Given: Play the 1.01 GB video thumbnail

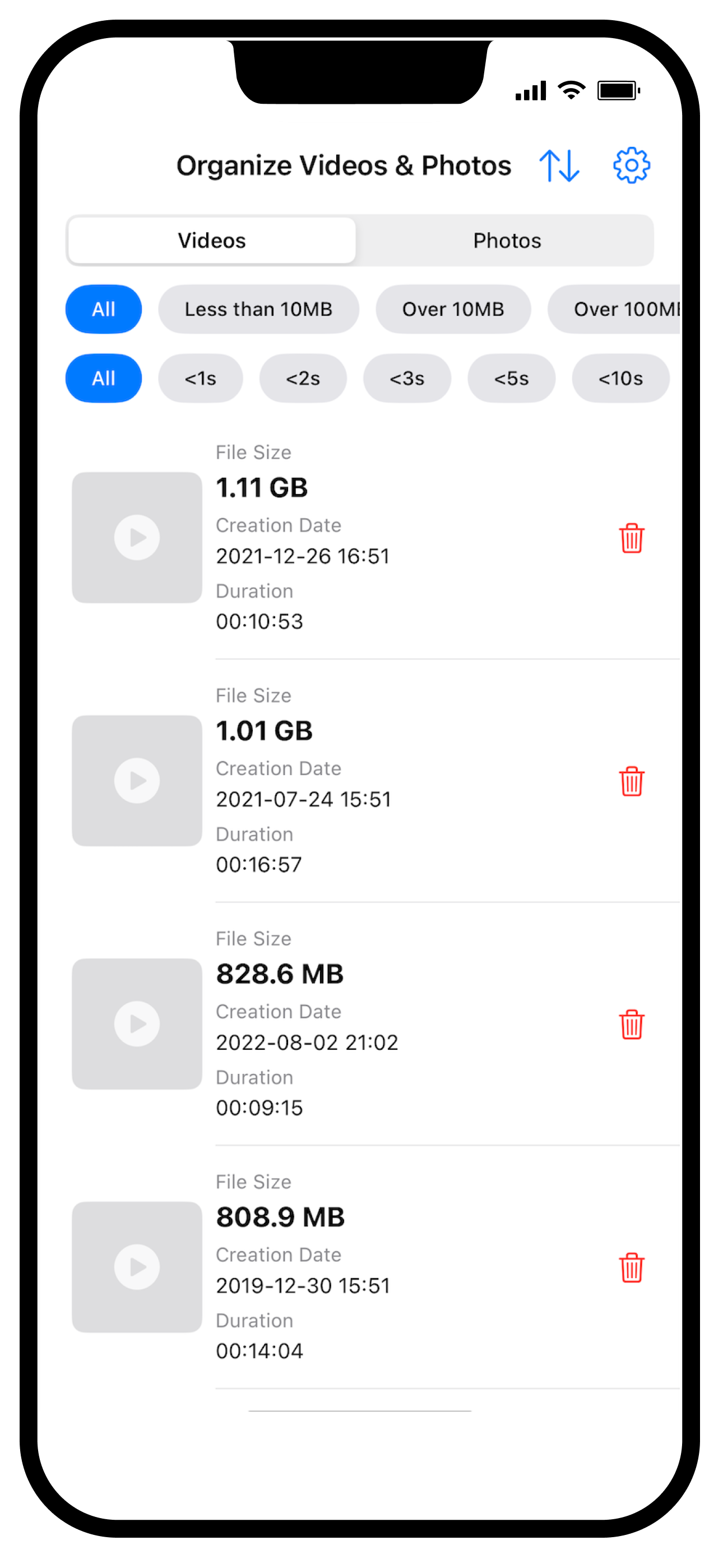Looking at the screenshot, I should click(137, 781).
